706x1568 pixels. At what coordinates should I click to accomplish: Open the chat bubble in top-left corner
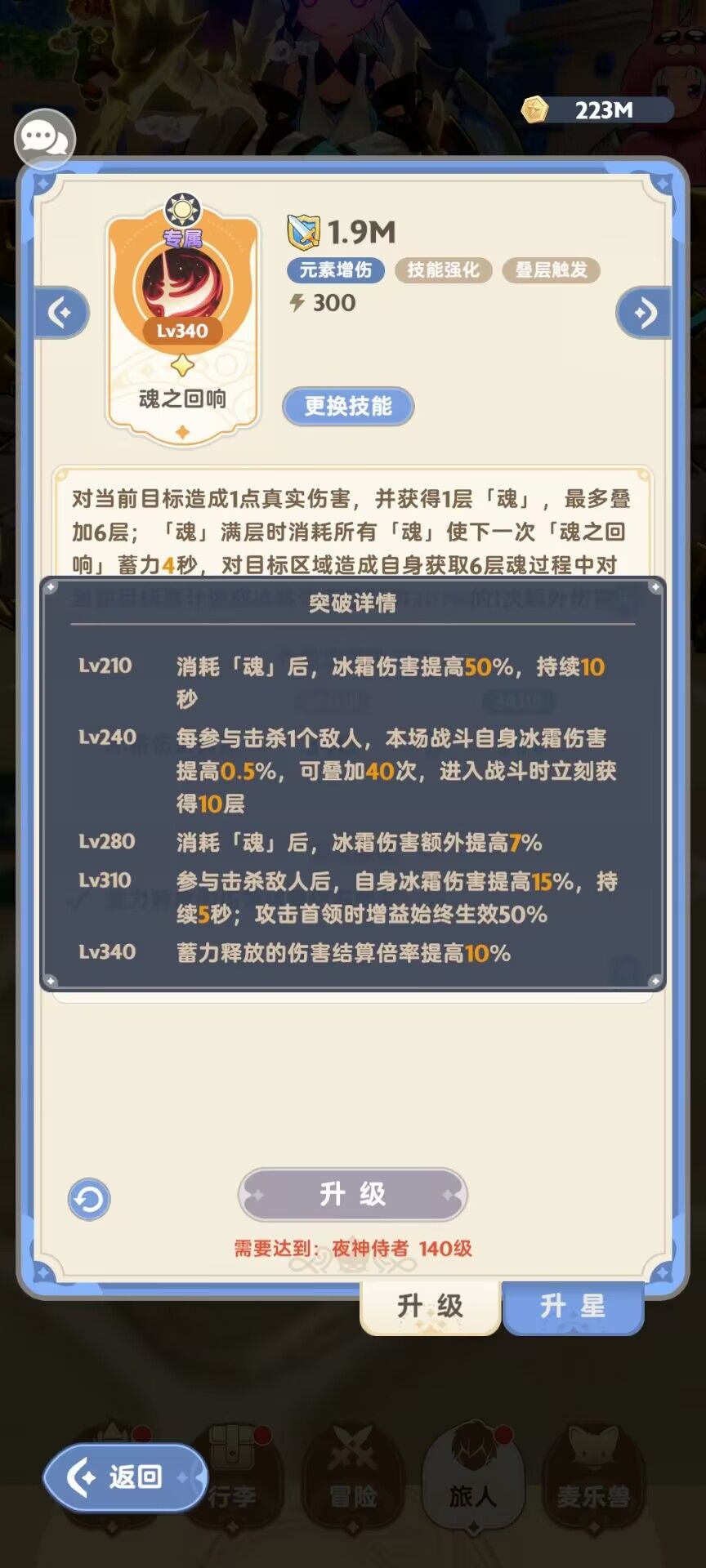tap(45, 139)
